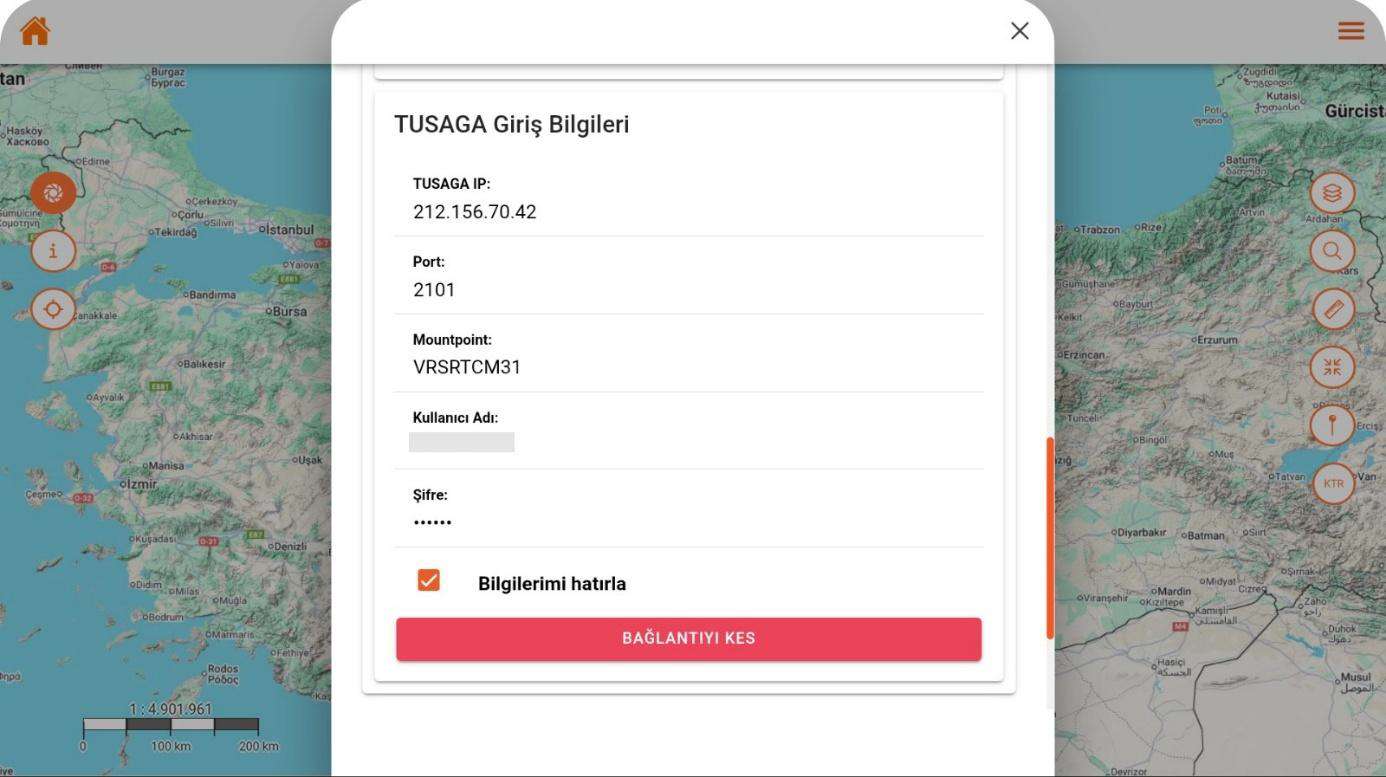1386x777 pixels.
Task: Tap the KTR round button
Action: (x=1333, y=484)
